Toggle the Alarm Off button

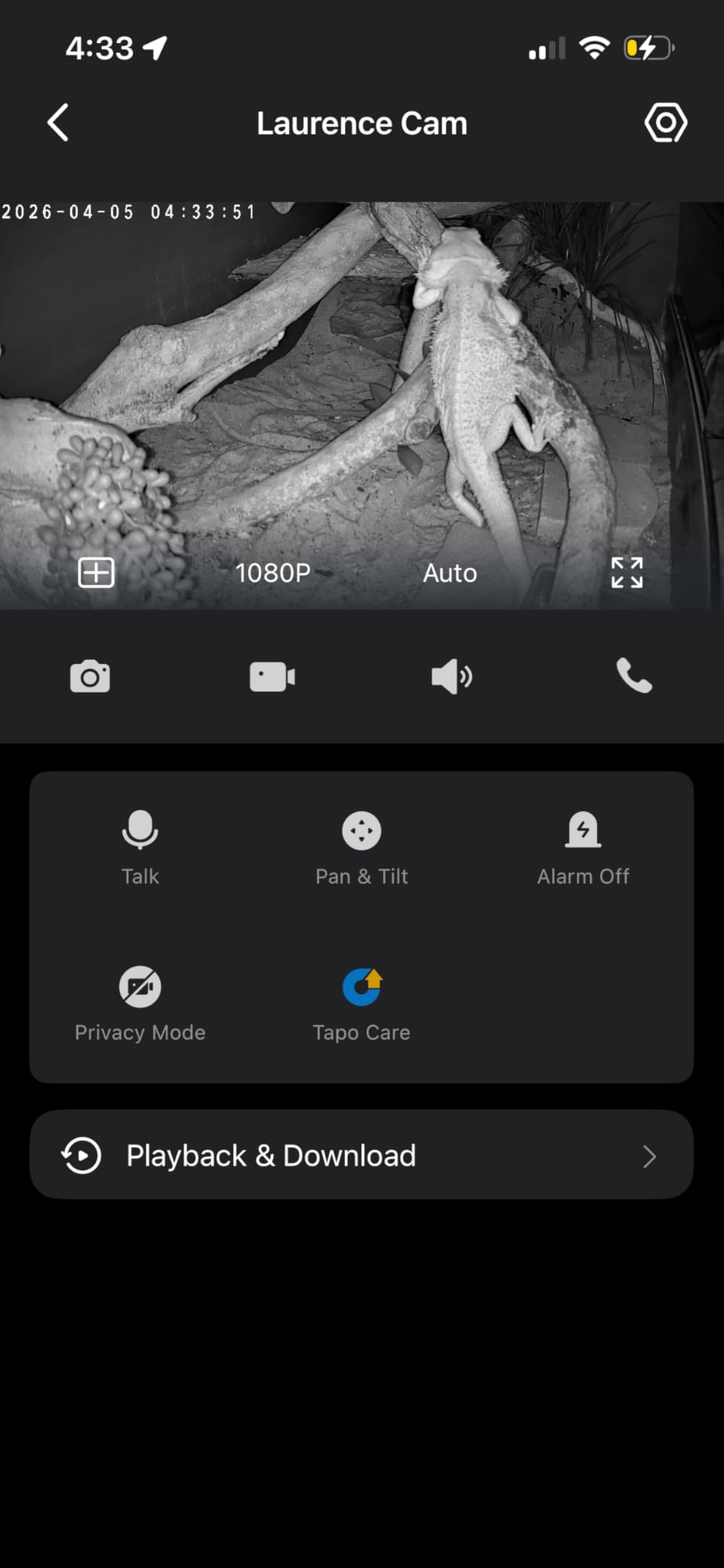tap(583, 847)
